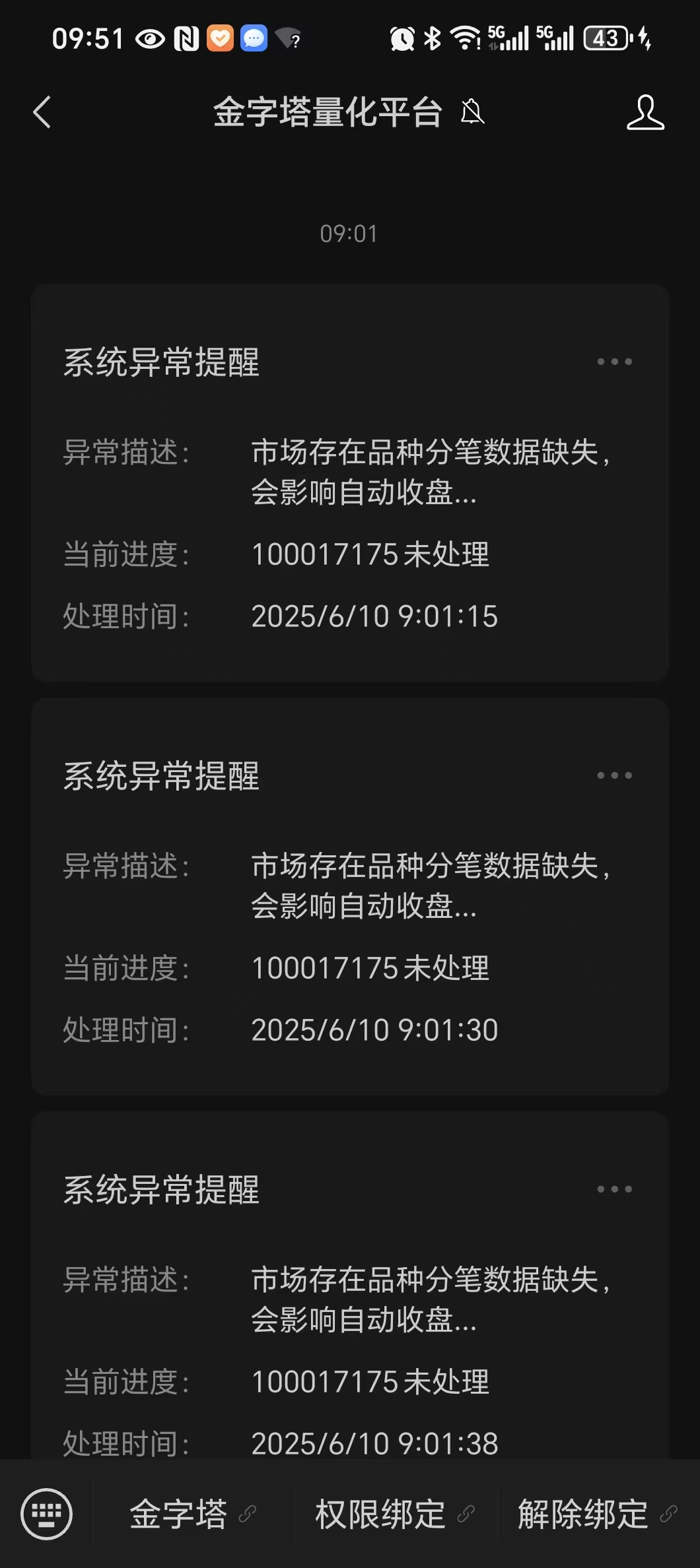Open more options on the 9:01:30 alert
This screenshot has height=1568, width=700.
point(614,775)
